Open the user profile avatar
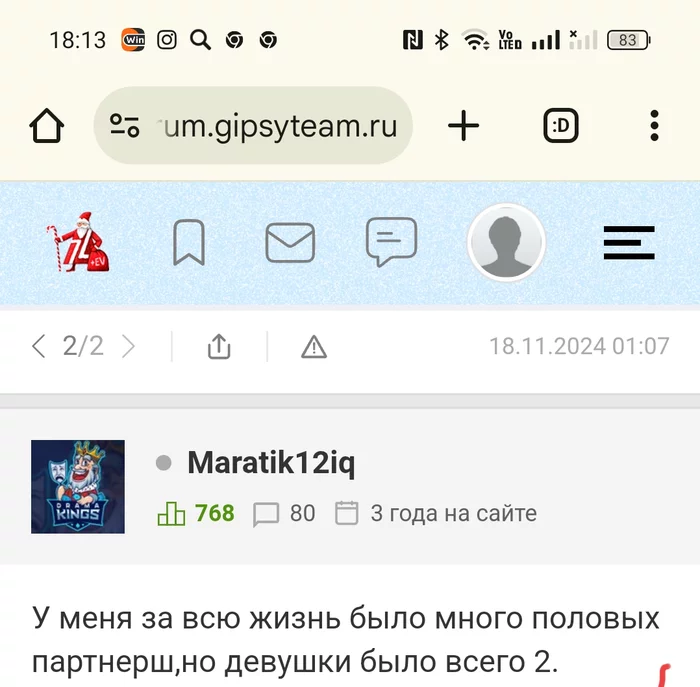Viewport: 700px width, 687px height. point(506,243)
